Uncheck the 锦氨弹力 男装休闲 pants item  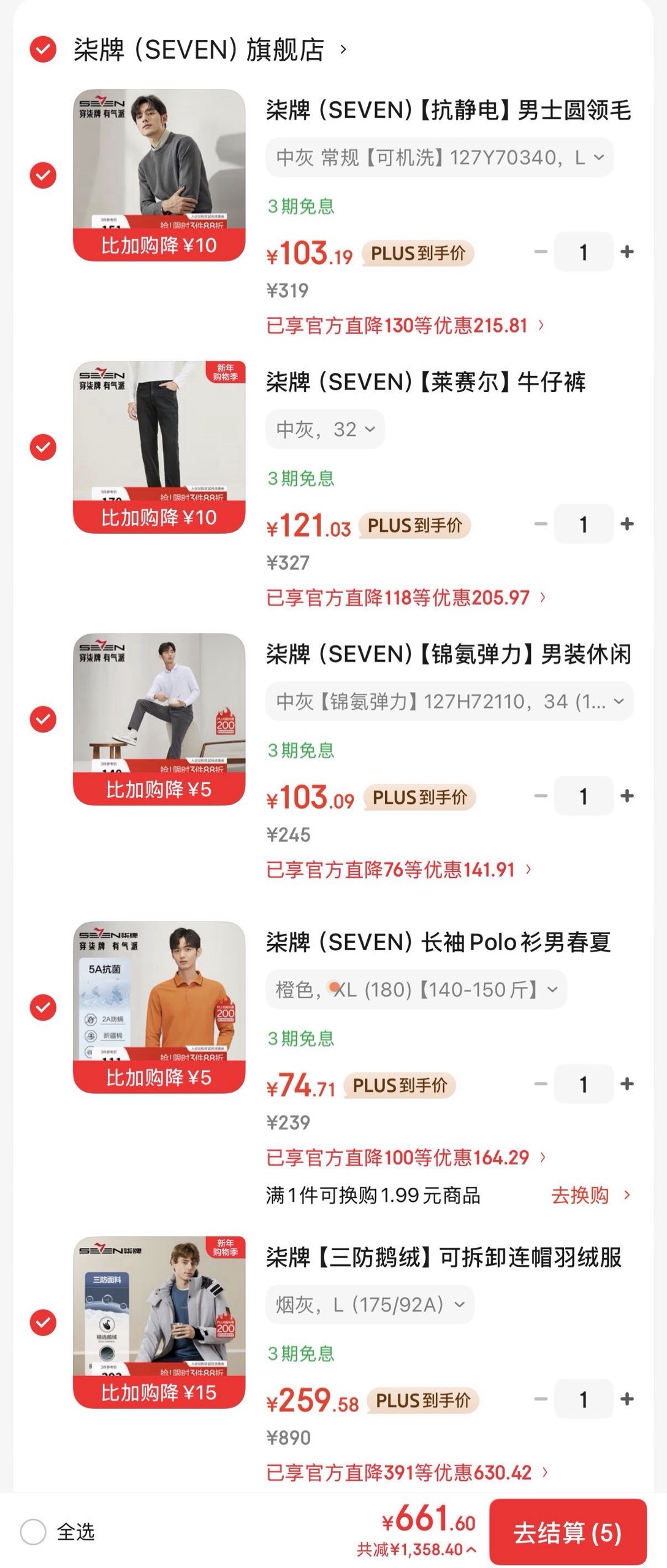tap(43, 719)
